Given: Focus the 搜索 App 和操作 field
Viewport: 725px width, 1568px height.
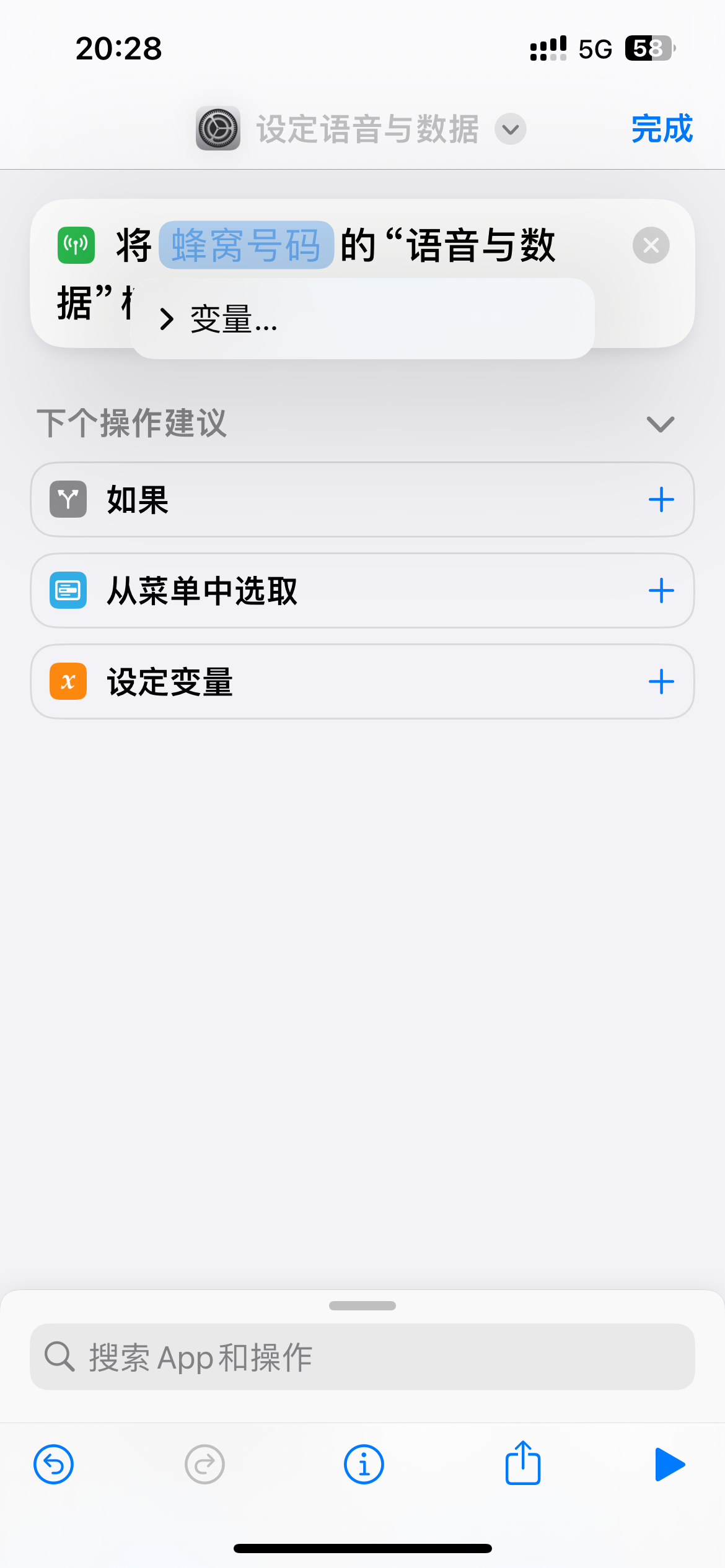Looking at the screenshot, I should 362,1357.
